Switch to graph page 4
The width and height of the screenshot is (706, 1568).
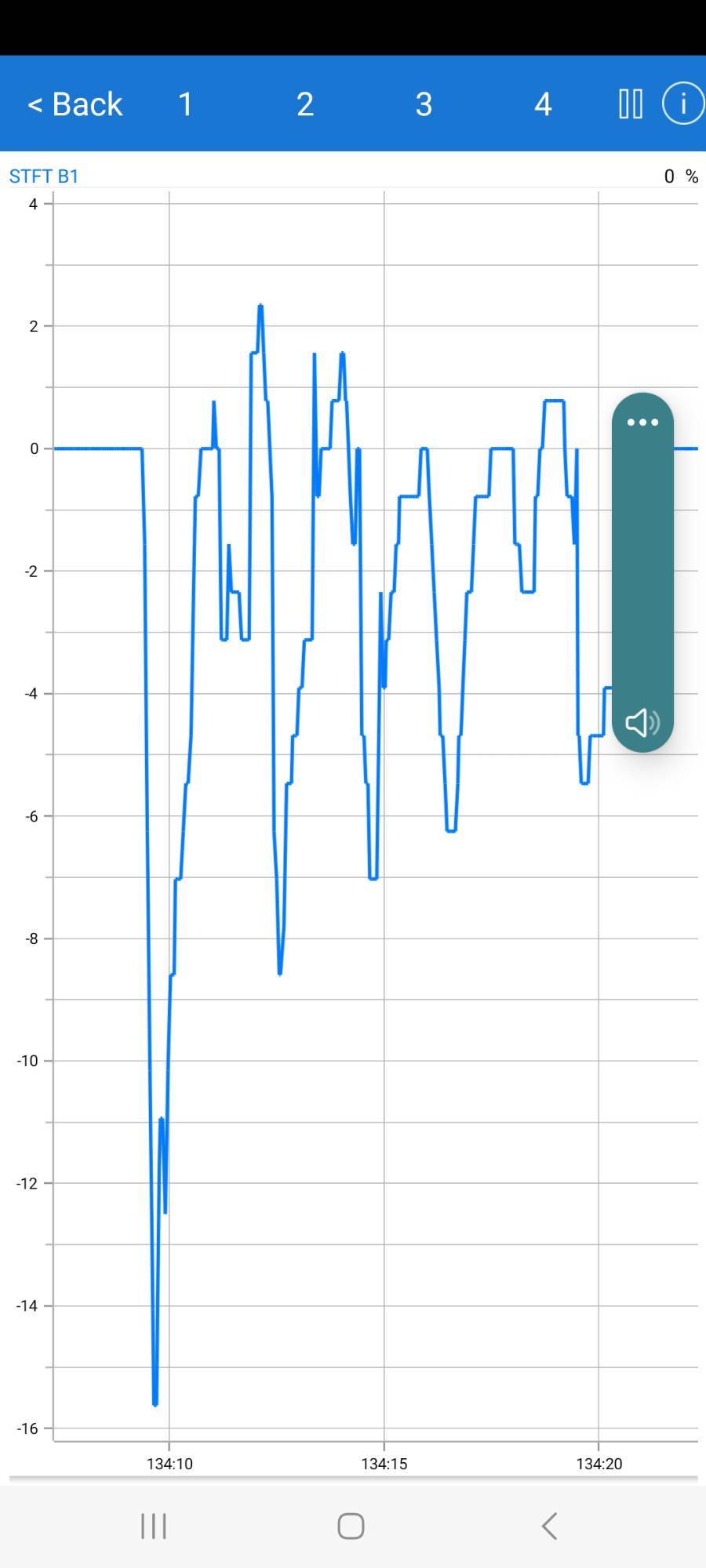point(543,104)
